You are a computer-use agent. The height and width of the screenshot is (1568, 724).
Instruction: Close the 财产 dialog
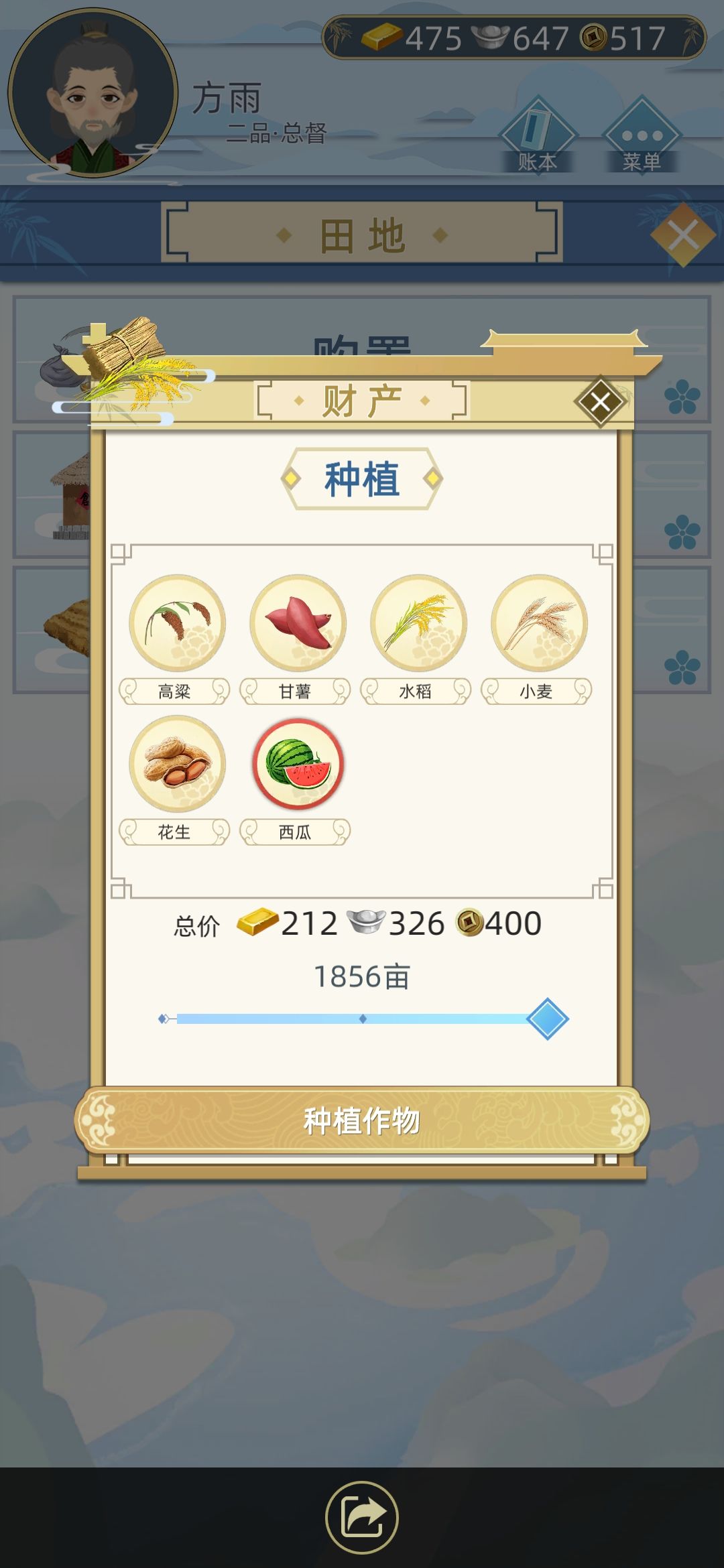tap(600, 401)
